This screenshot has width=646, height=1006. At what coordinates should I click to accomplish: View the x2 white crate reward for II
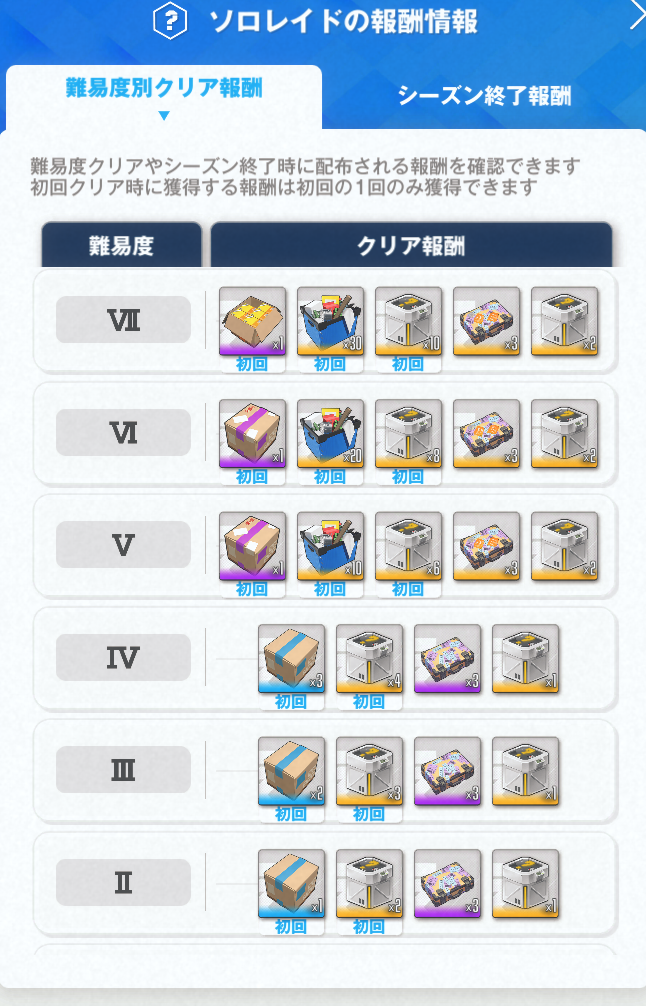(369, 883)
